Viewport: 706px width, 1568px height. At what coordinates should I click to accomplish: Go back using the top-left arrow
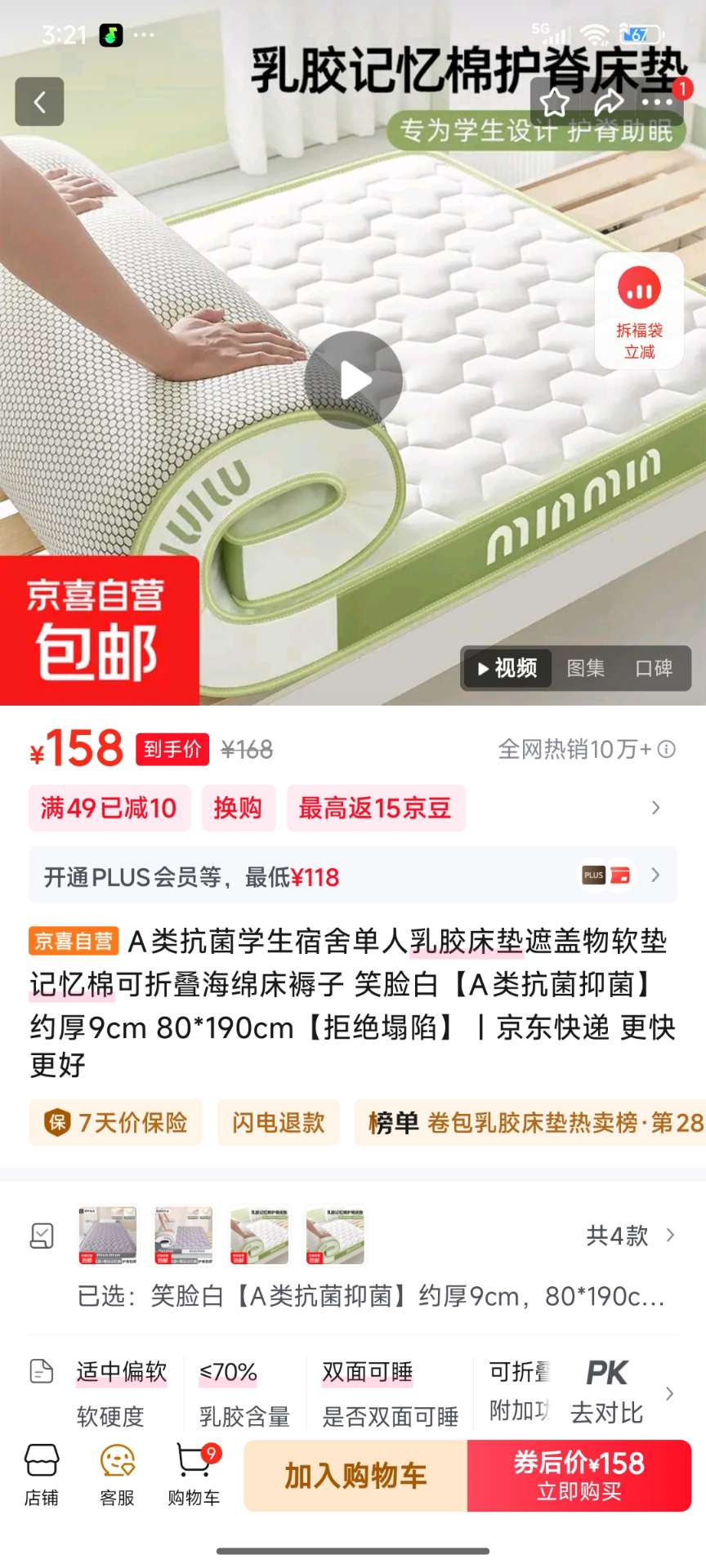(x=39, y=102)
